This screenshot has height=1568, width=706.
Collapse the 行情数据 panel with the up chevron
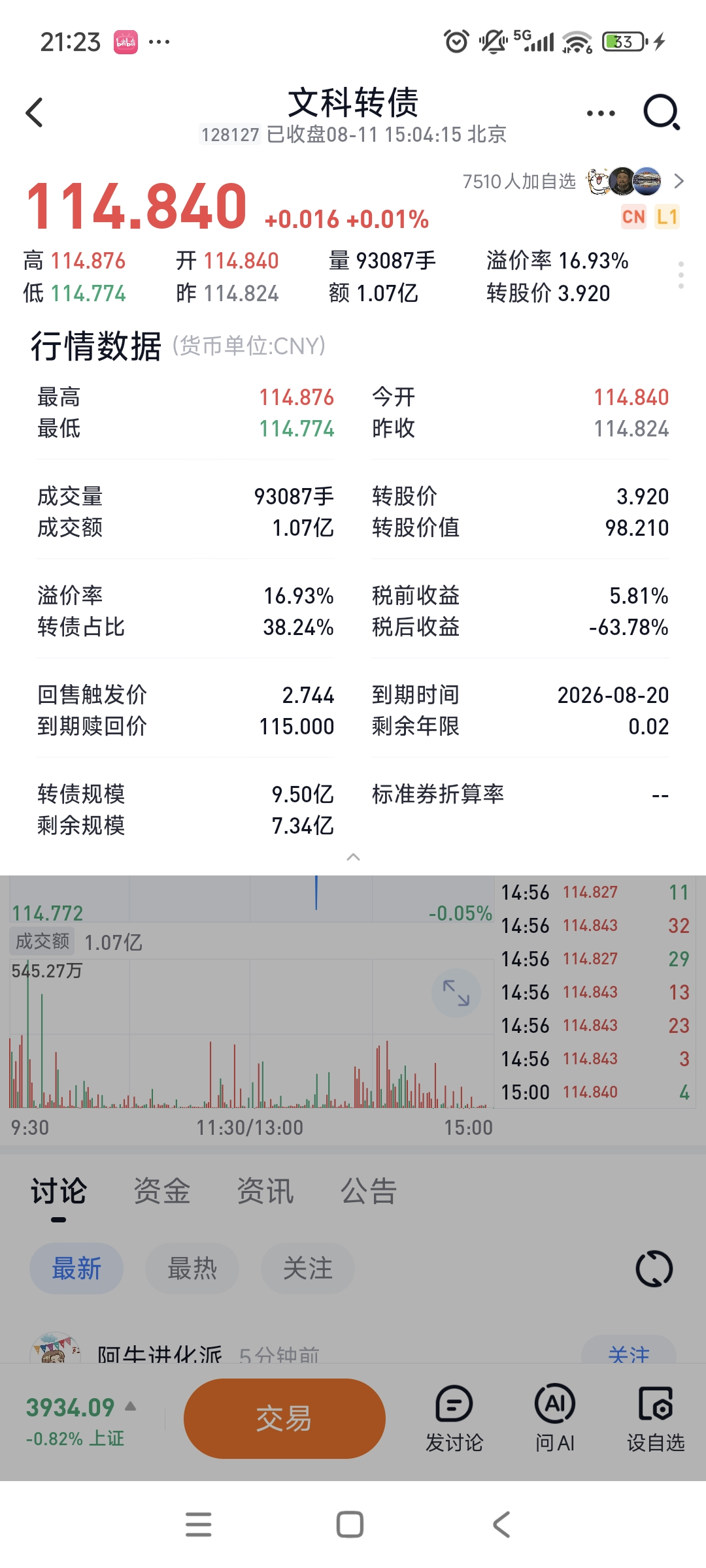[353, 857]
